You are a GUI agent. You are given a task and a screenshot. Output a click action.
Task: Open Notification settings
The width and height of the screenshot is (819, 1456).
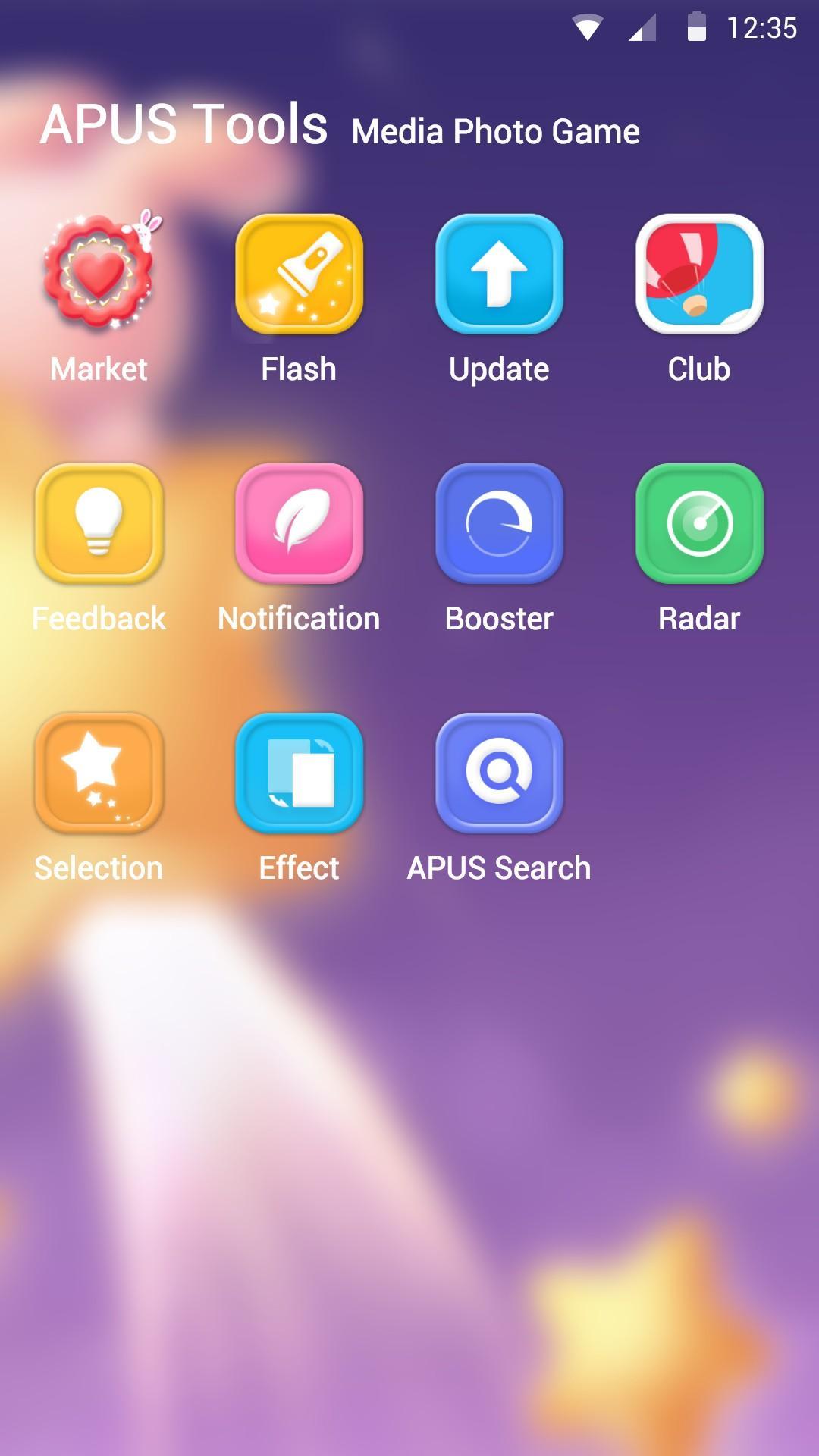[x=299, y=525]
